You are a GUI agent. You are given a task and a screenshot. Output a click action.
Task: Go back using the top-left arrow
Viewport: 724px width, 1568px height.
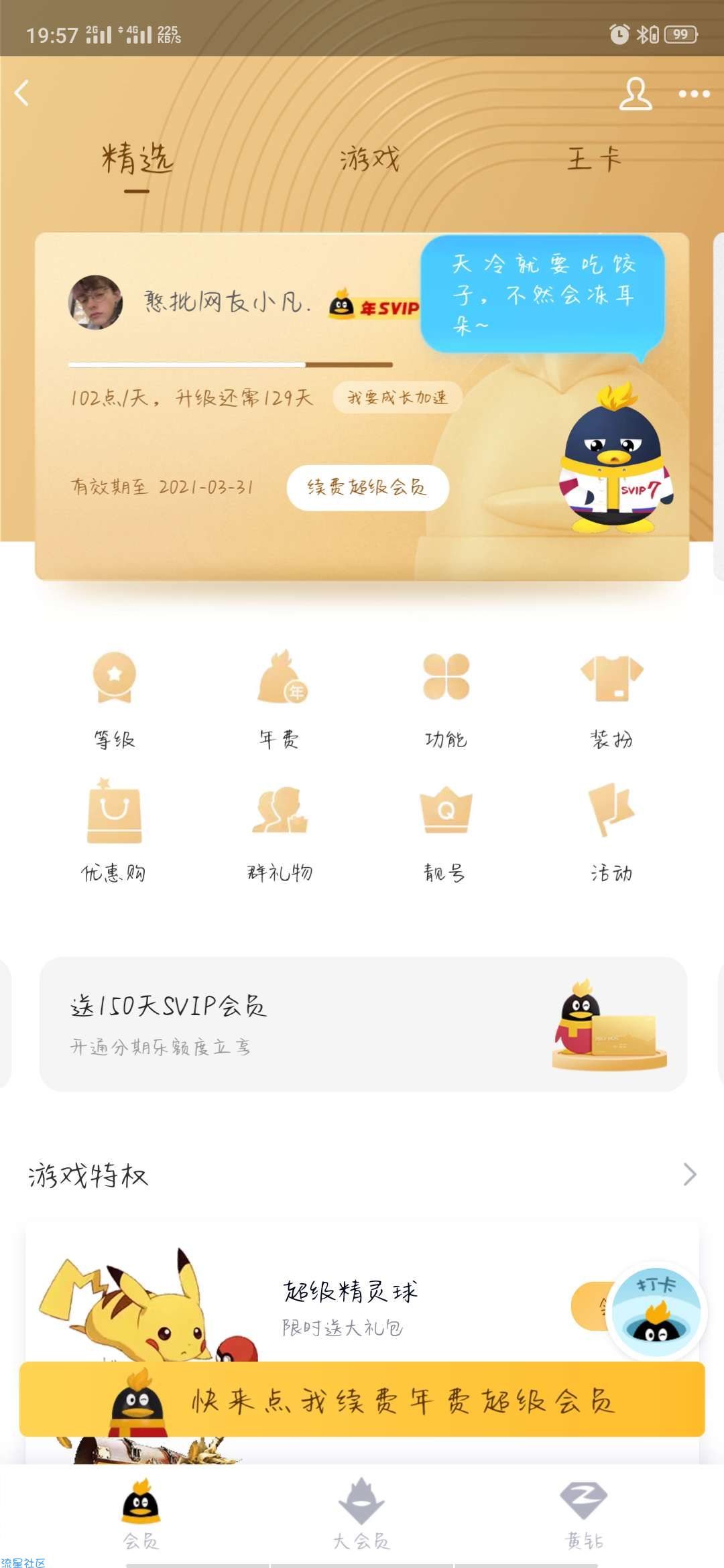tap(22, 93)
